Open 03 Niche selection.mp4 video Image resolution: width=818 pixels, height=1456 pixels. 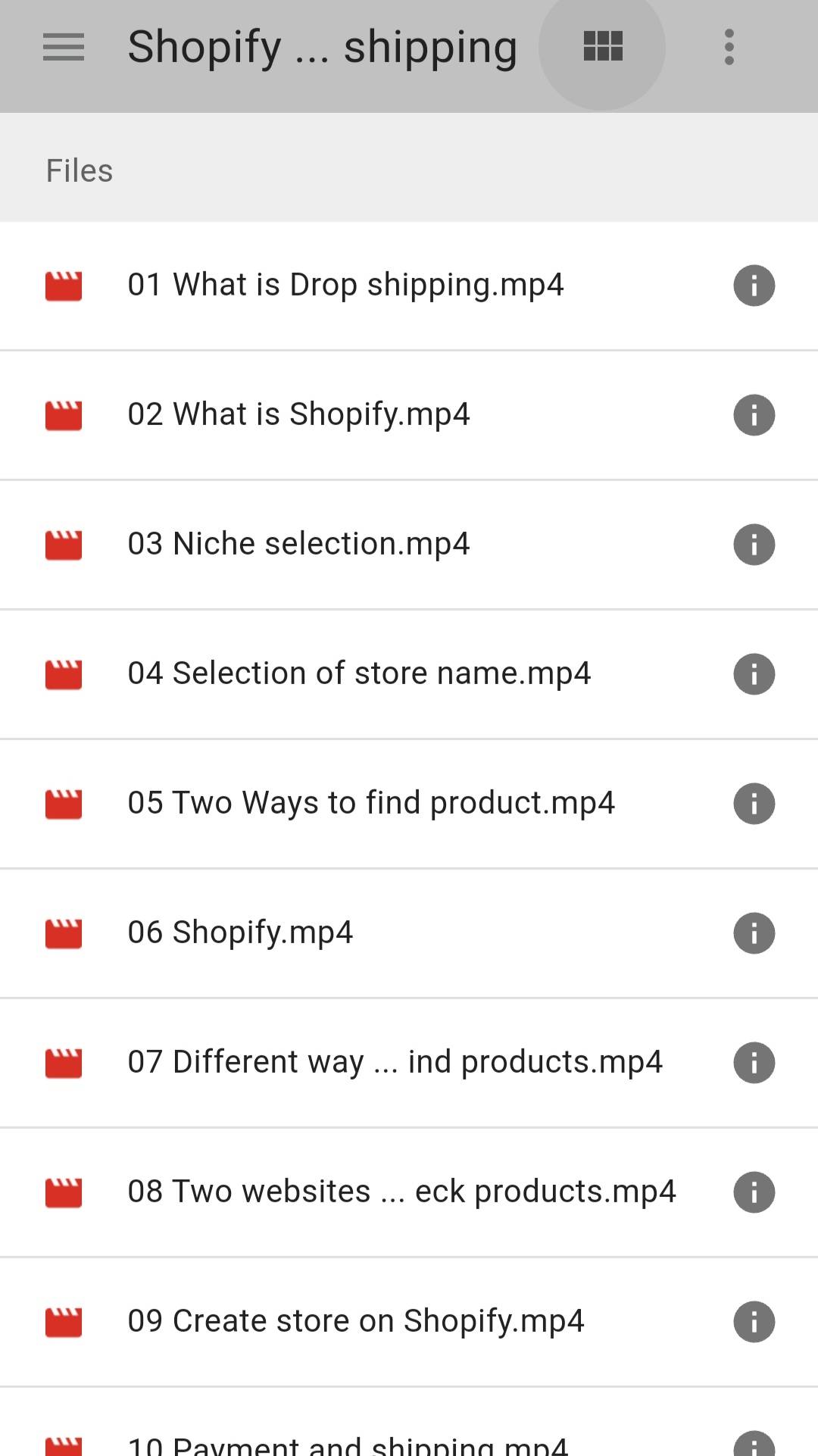[298, 545]
